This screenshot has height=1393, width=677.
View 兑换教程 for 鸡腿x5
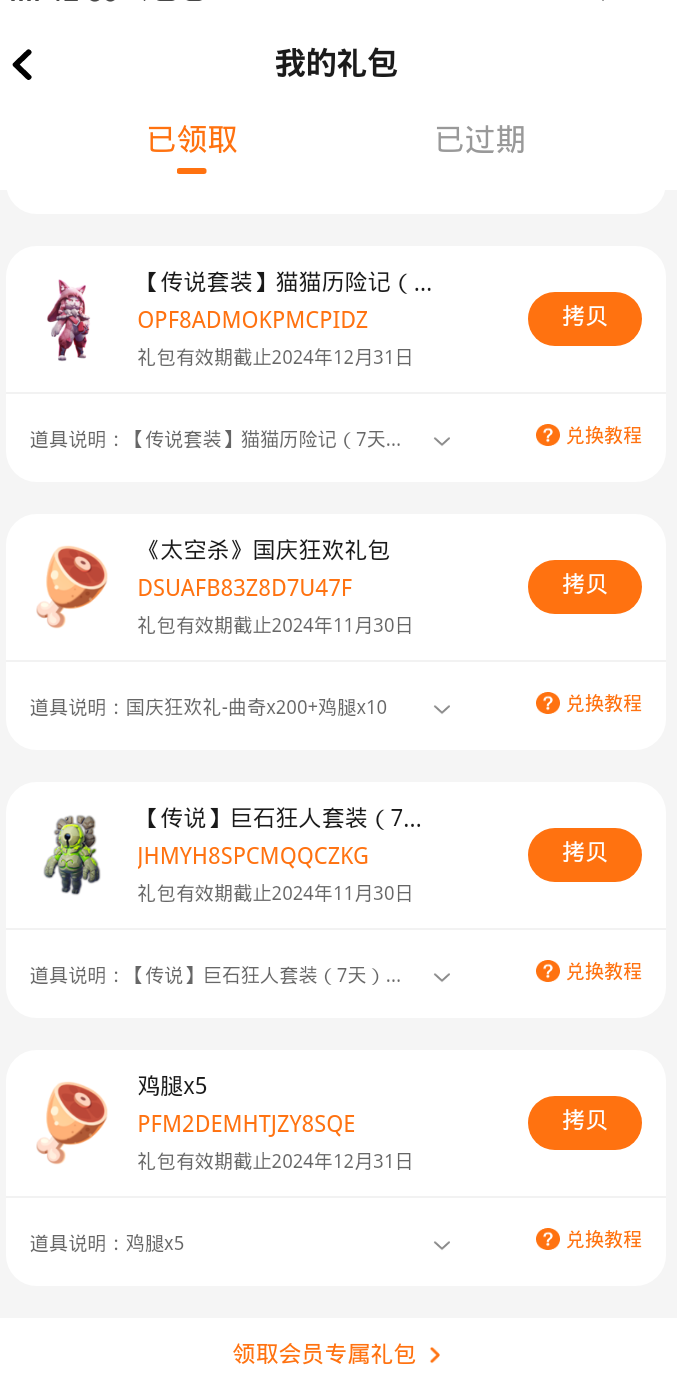pos(590,1240)
